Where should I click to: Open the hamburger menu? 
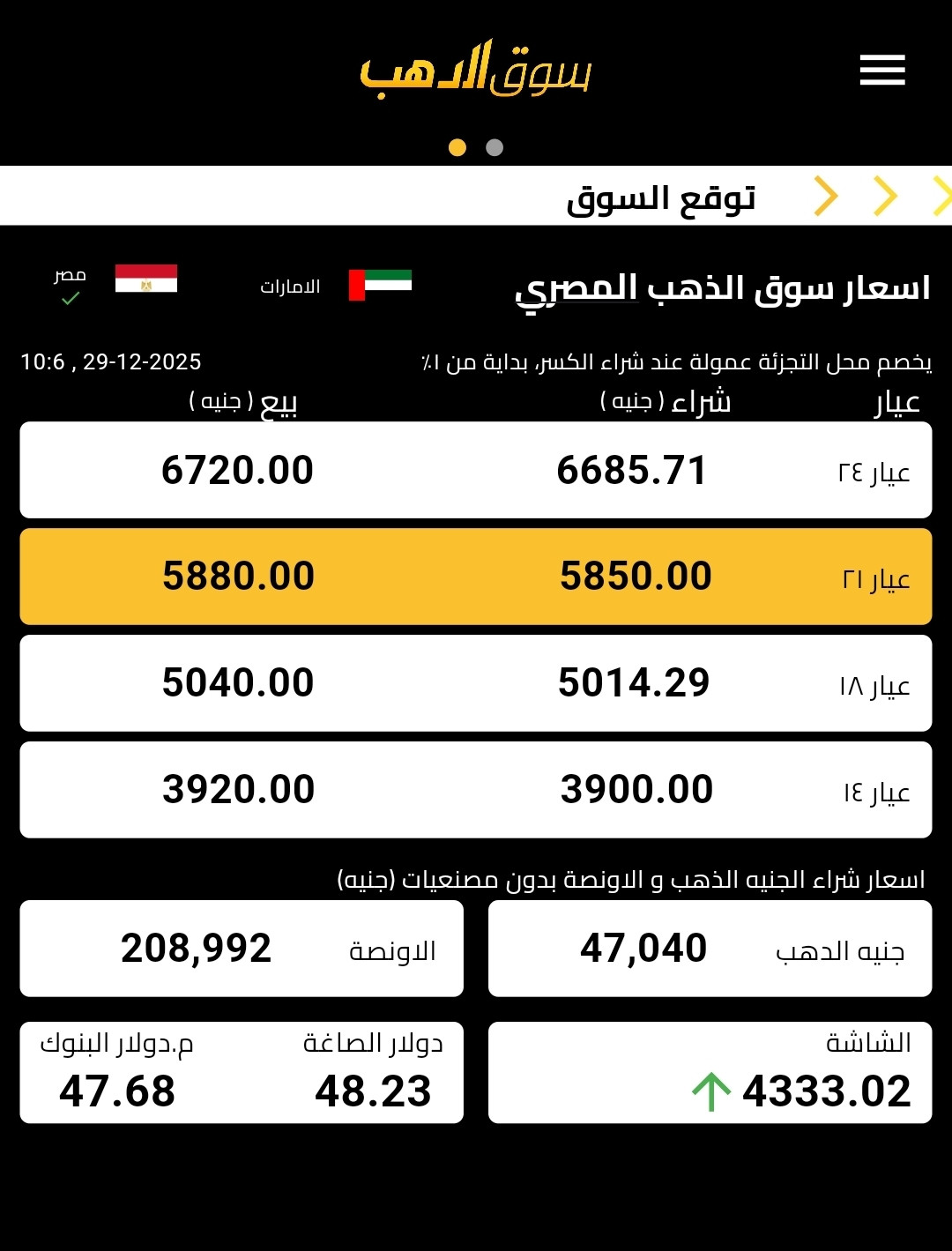click(x=882, y=70)
